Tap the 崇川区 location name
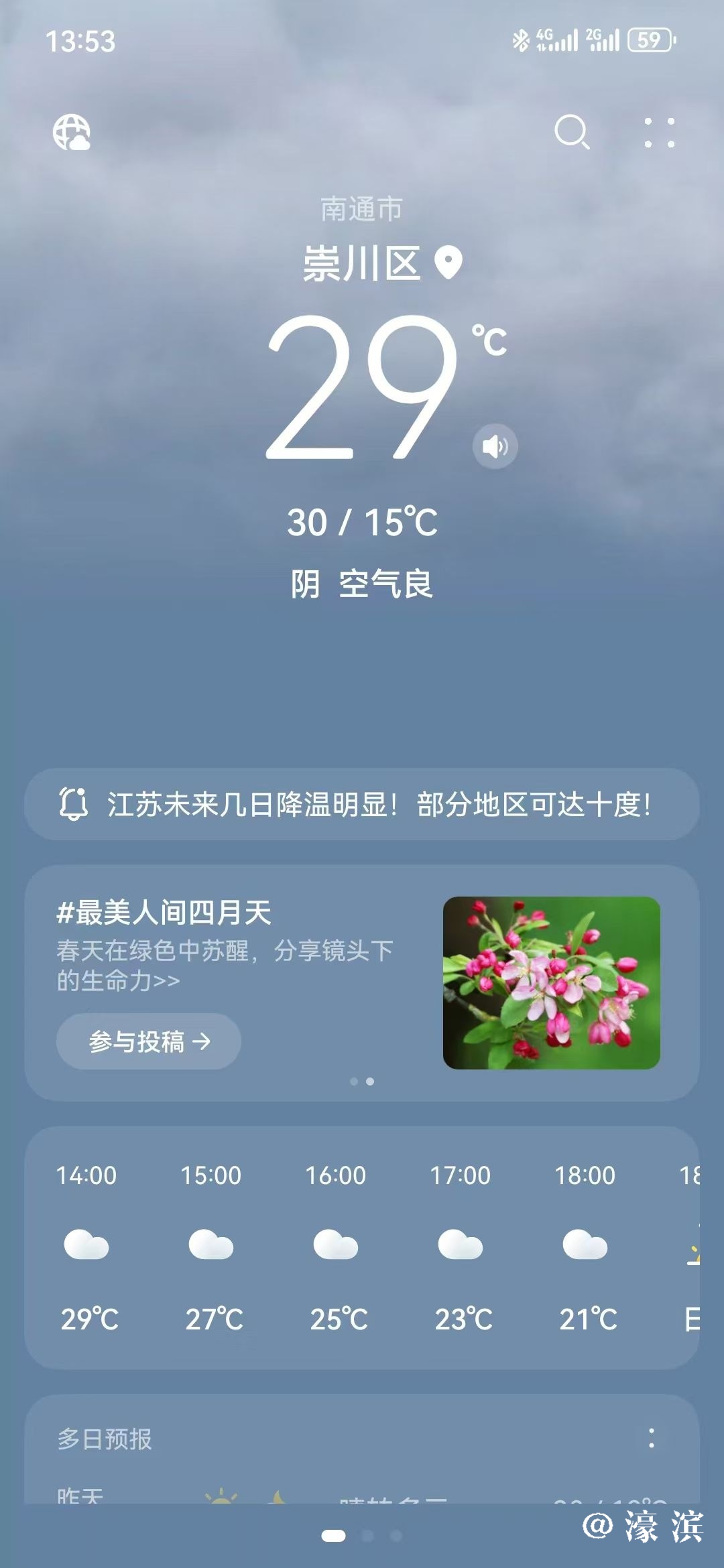Image resolution: width=724 pixels, height=1568 pixels. point(362,263)
